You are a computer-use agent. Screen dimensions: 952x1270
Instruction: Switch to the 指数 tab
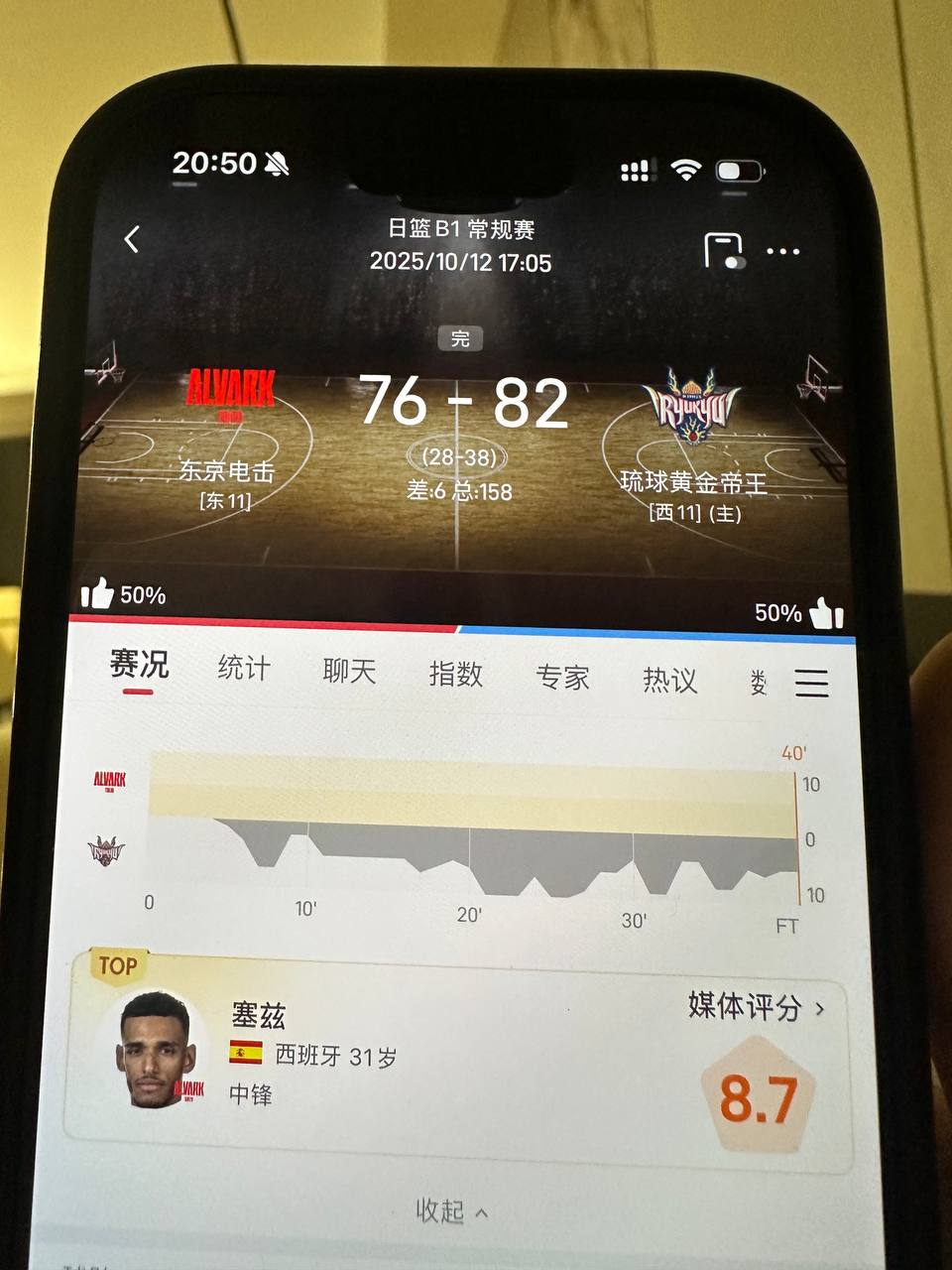pyautogui.click(x=455, y=675)
